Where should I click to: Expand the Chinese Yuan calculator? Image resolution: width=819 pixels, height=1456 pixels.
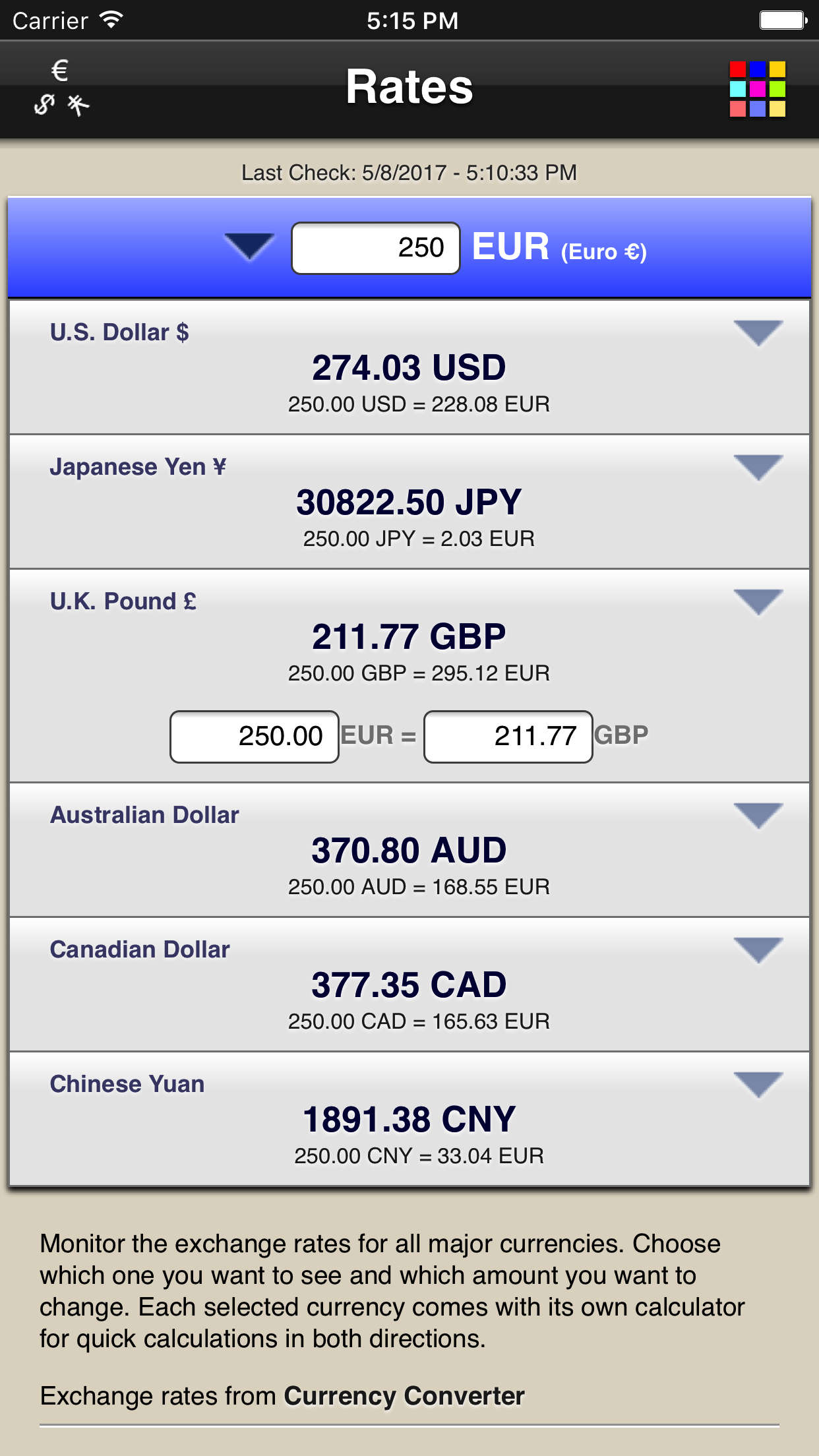coord(758,1085)
